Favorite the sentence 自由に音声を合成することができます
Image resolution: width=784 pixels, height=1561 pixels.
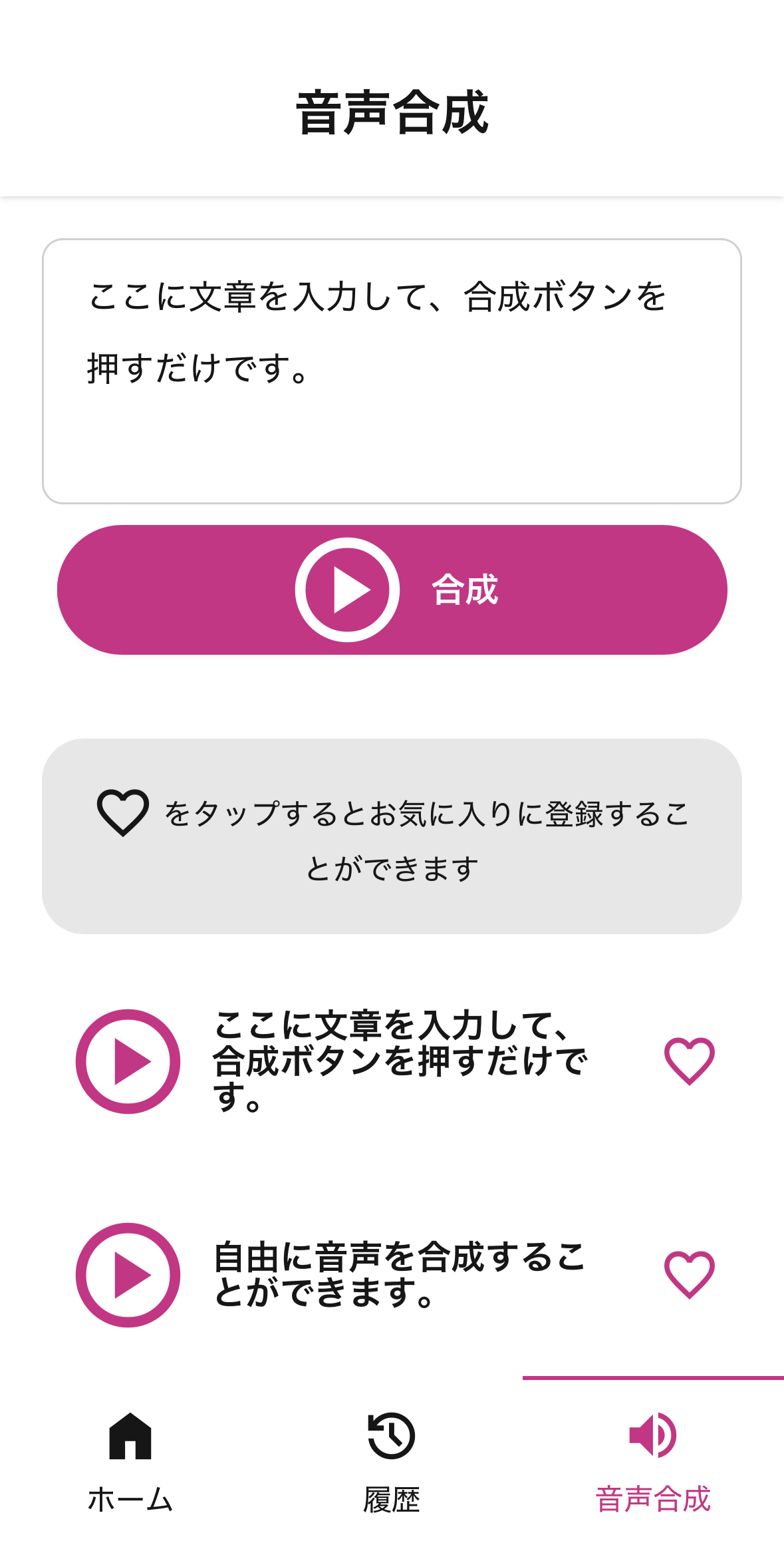click(690, 1275)
